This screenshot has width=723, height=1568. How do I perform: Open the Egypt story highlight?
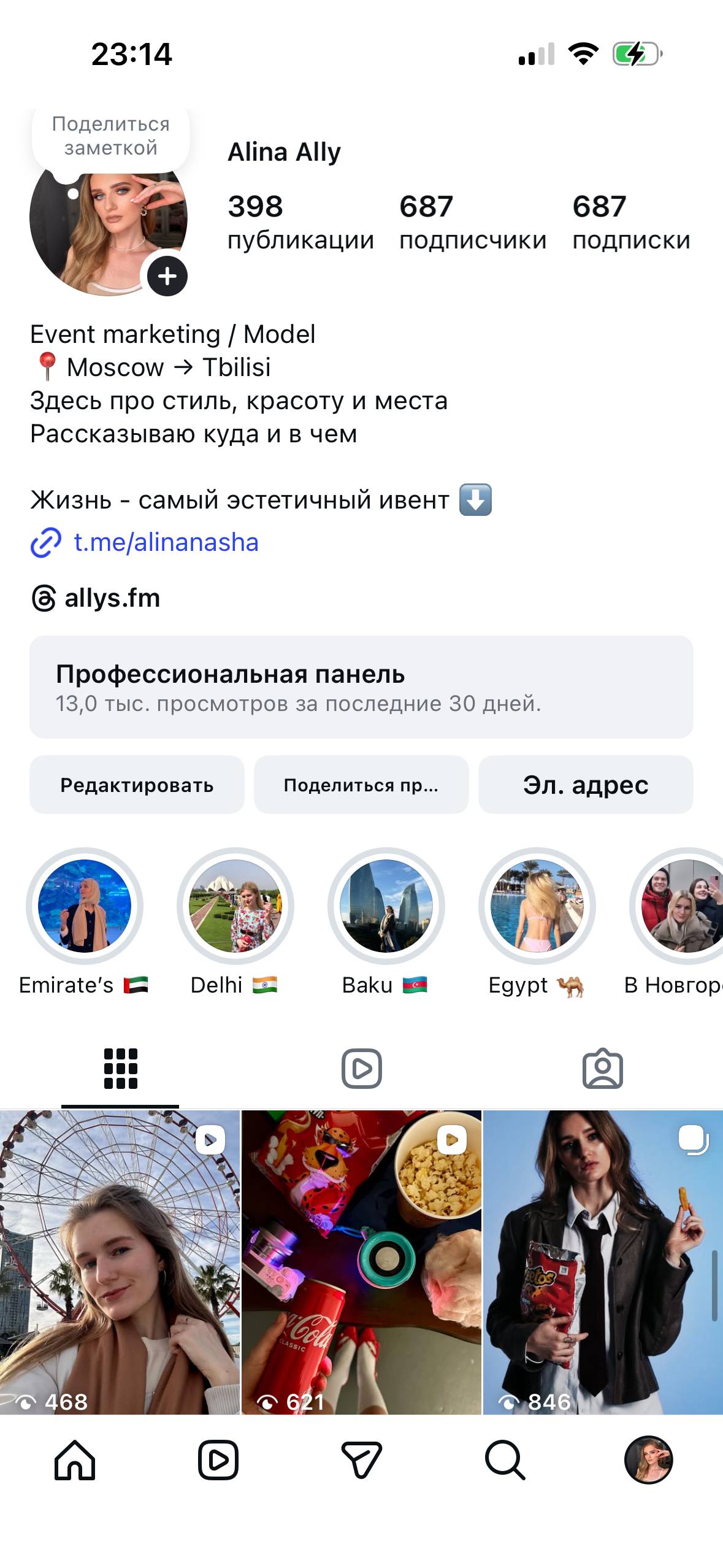538,911
